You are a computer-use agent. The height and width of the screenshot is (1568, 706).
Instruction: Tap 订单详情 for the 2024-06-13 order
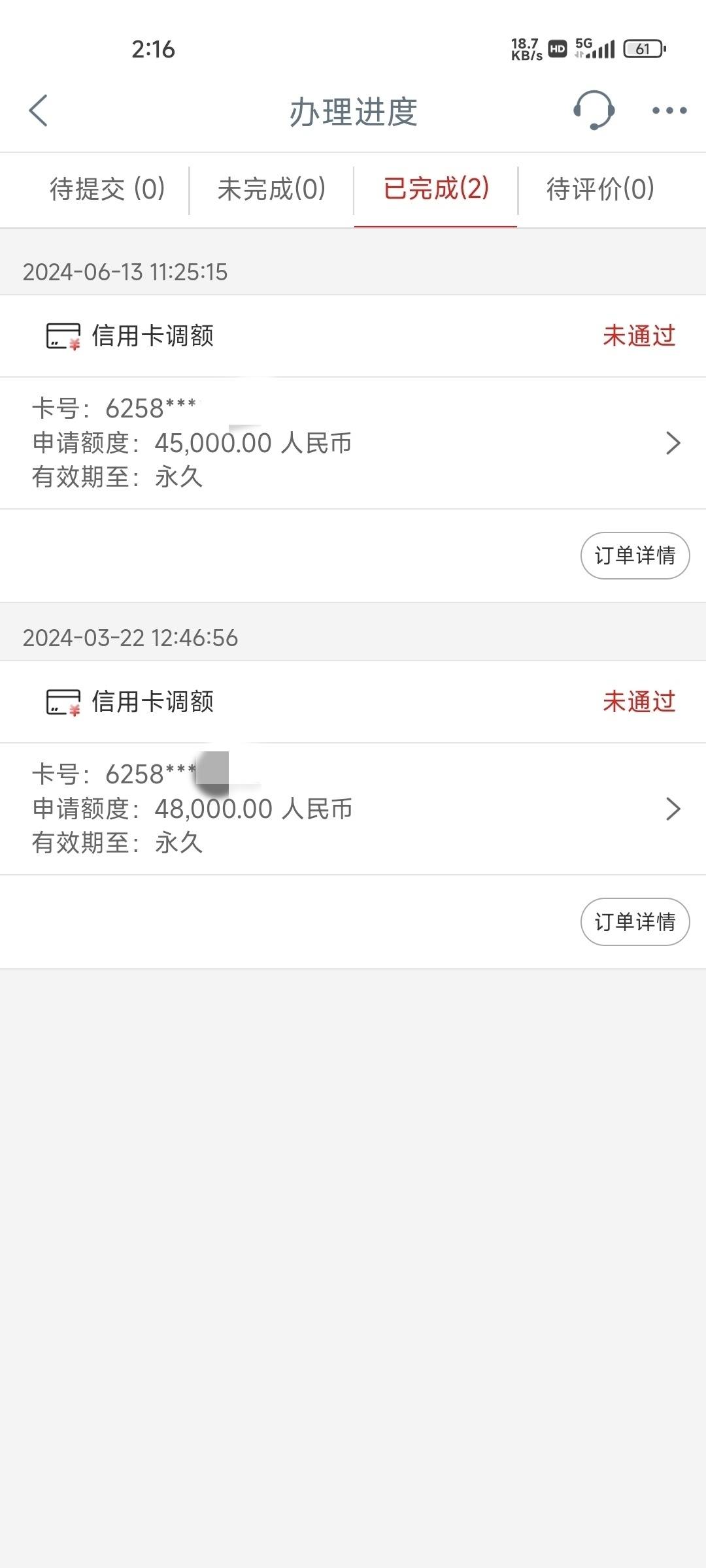click(x=635, y=555)
